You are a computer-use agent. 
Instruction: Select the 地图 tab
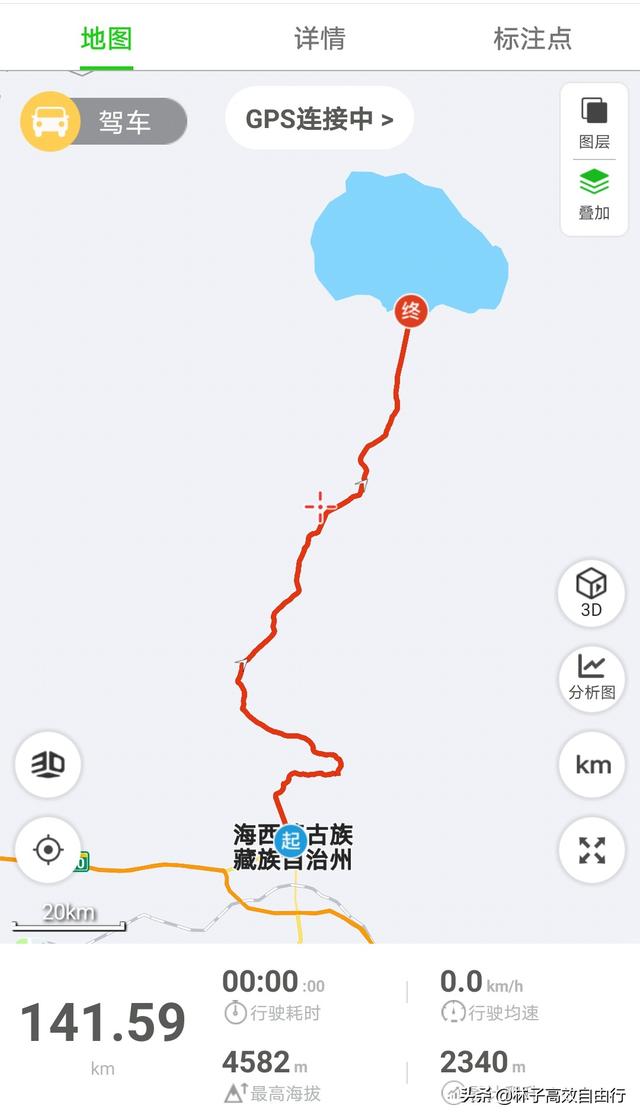[x=106, y=39]
